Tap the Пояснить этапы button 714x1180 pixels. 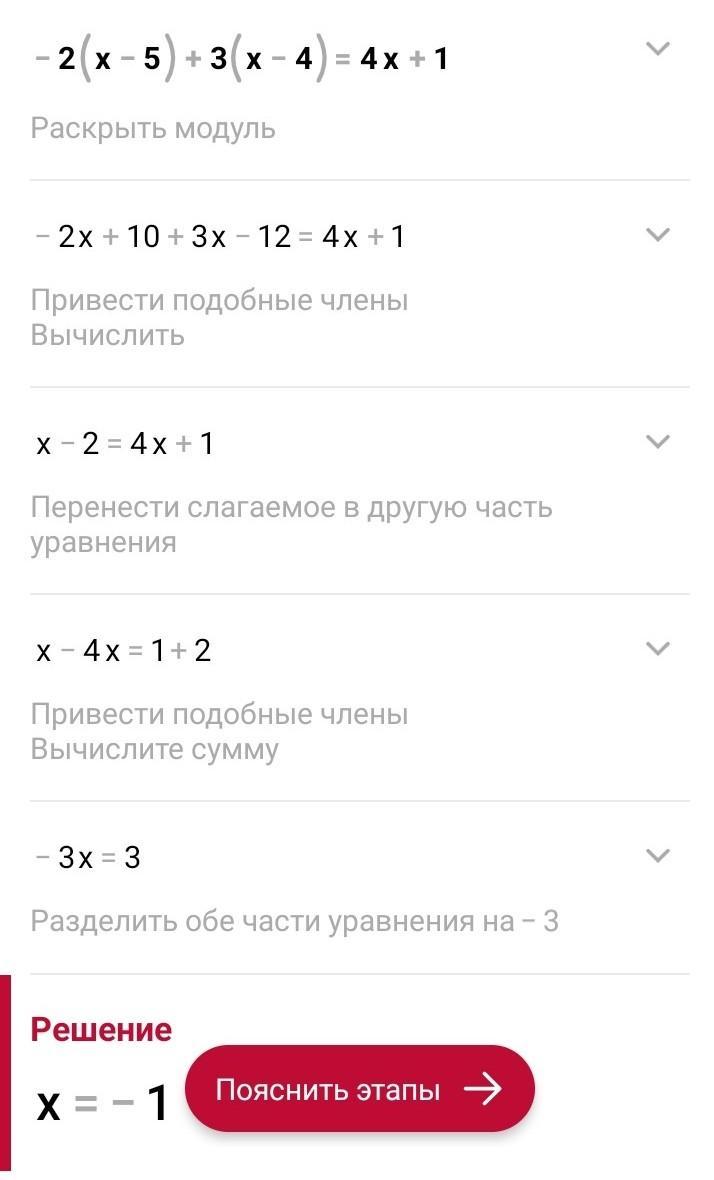pyautogui.click(x=360, y=1088)
